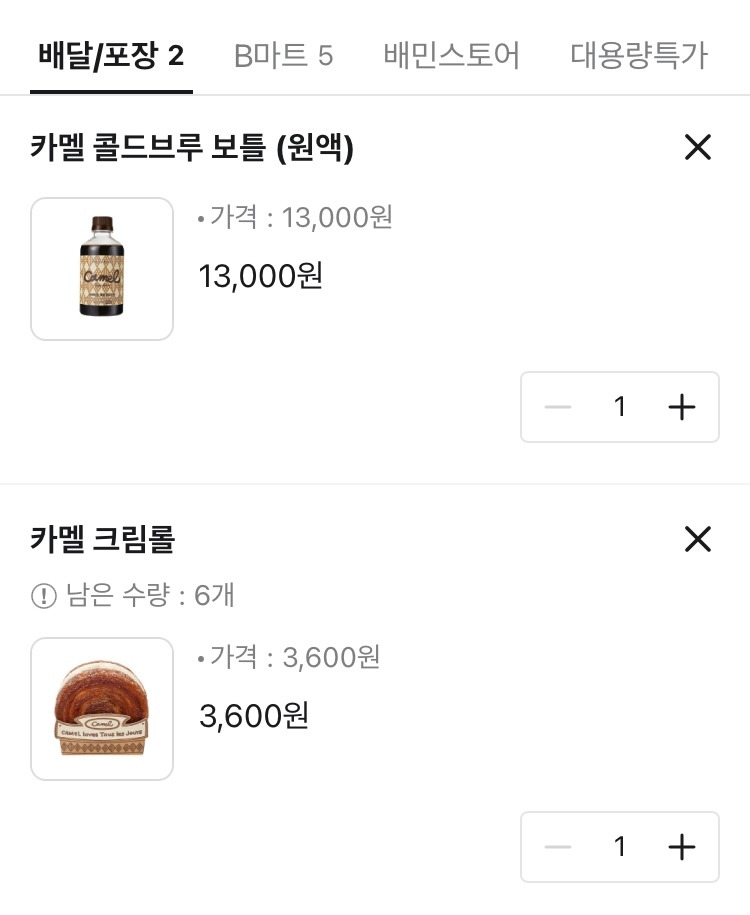Increase 카멜 콜드브루 보틀 quantity
This screenshot has width=750, height=915.
pyautogui.click(x=681, y=407)
